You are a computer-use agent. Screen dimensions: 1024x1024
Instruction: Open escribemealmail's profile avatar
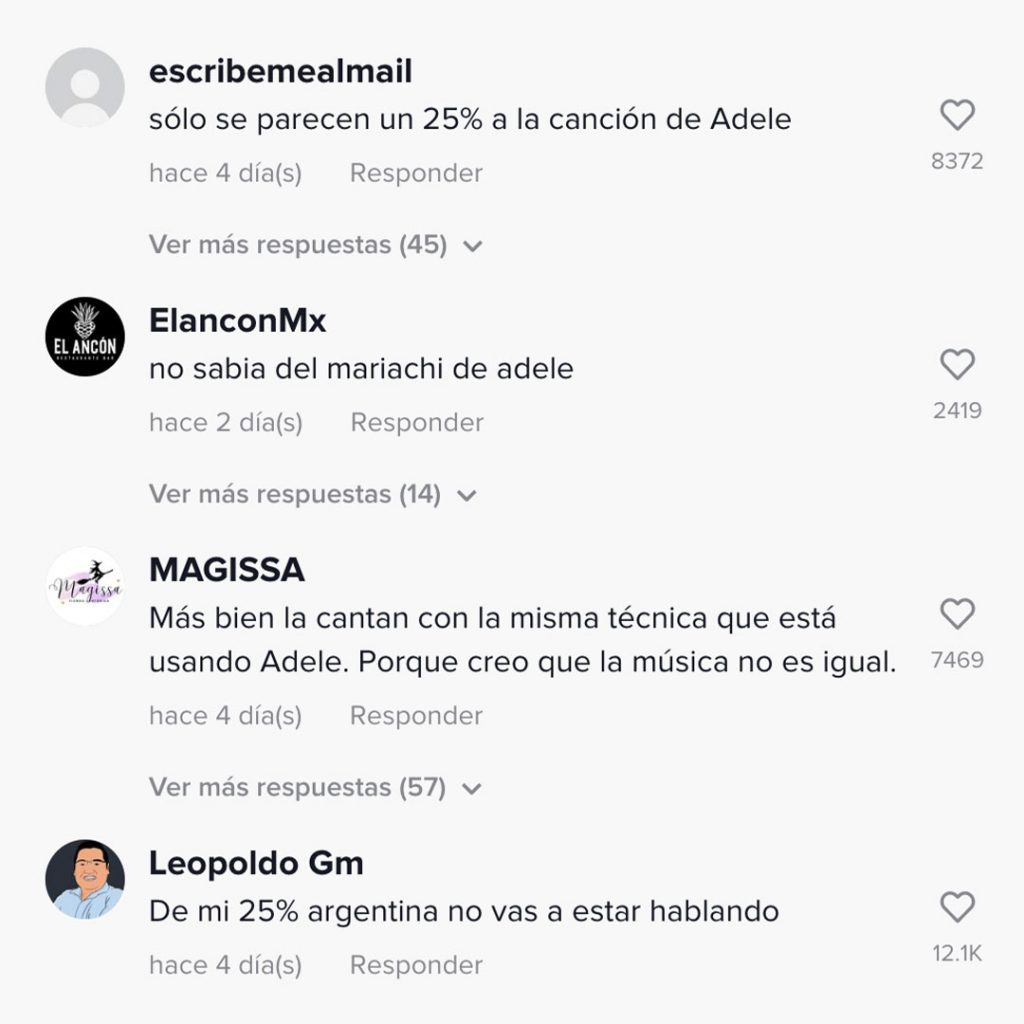point(85,87)
